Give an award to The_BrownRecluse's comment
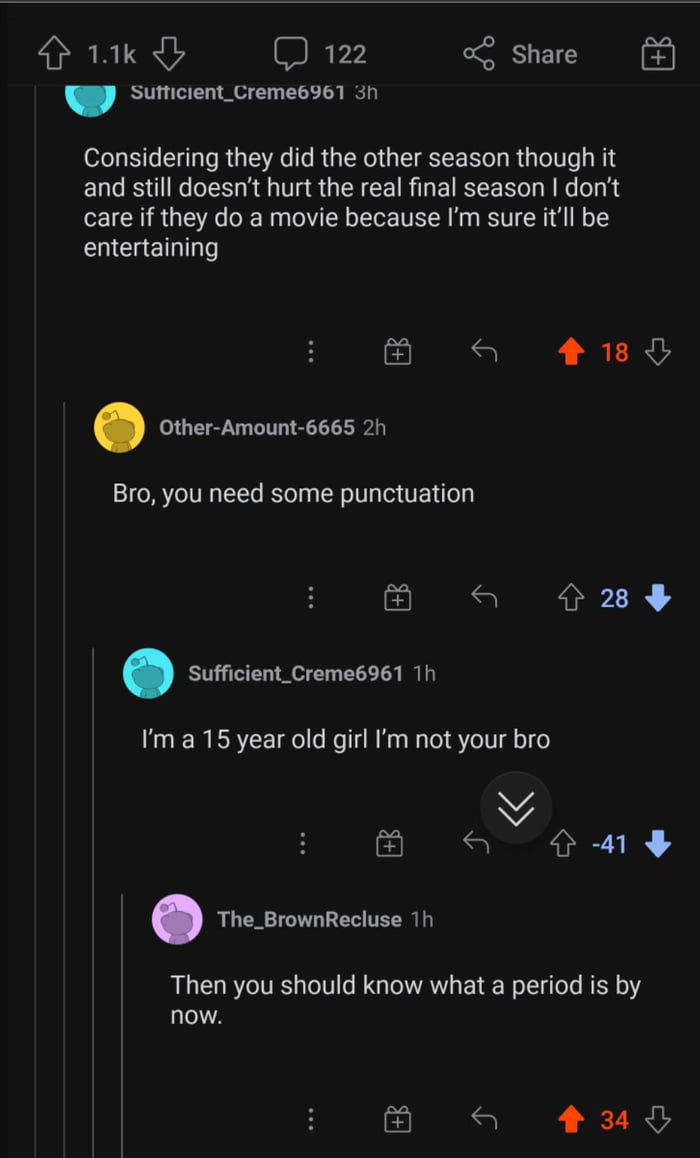 tap(397, 1120)
